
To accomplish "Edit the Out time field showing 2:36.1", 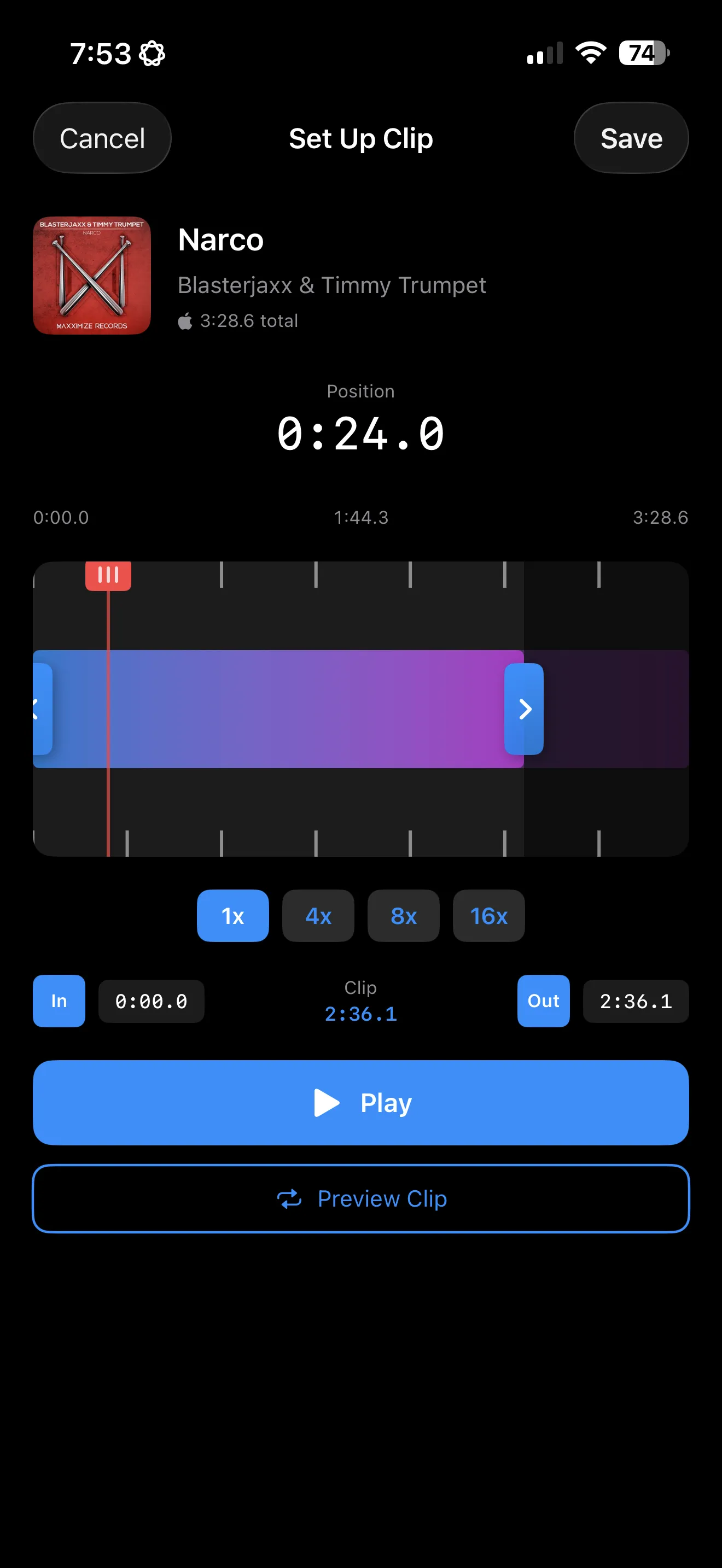I will pos(636,1001).
